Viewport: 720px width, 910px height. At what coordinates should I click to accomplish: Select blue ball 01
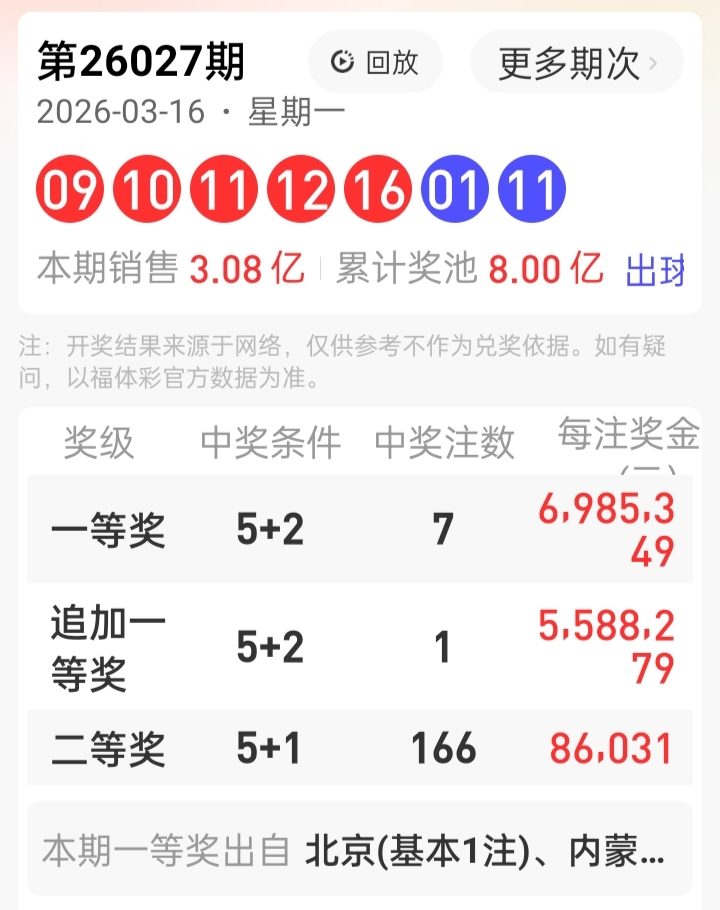pos(455,187)
